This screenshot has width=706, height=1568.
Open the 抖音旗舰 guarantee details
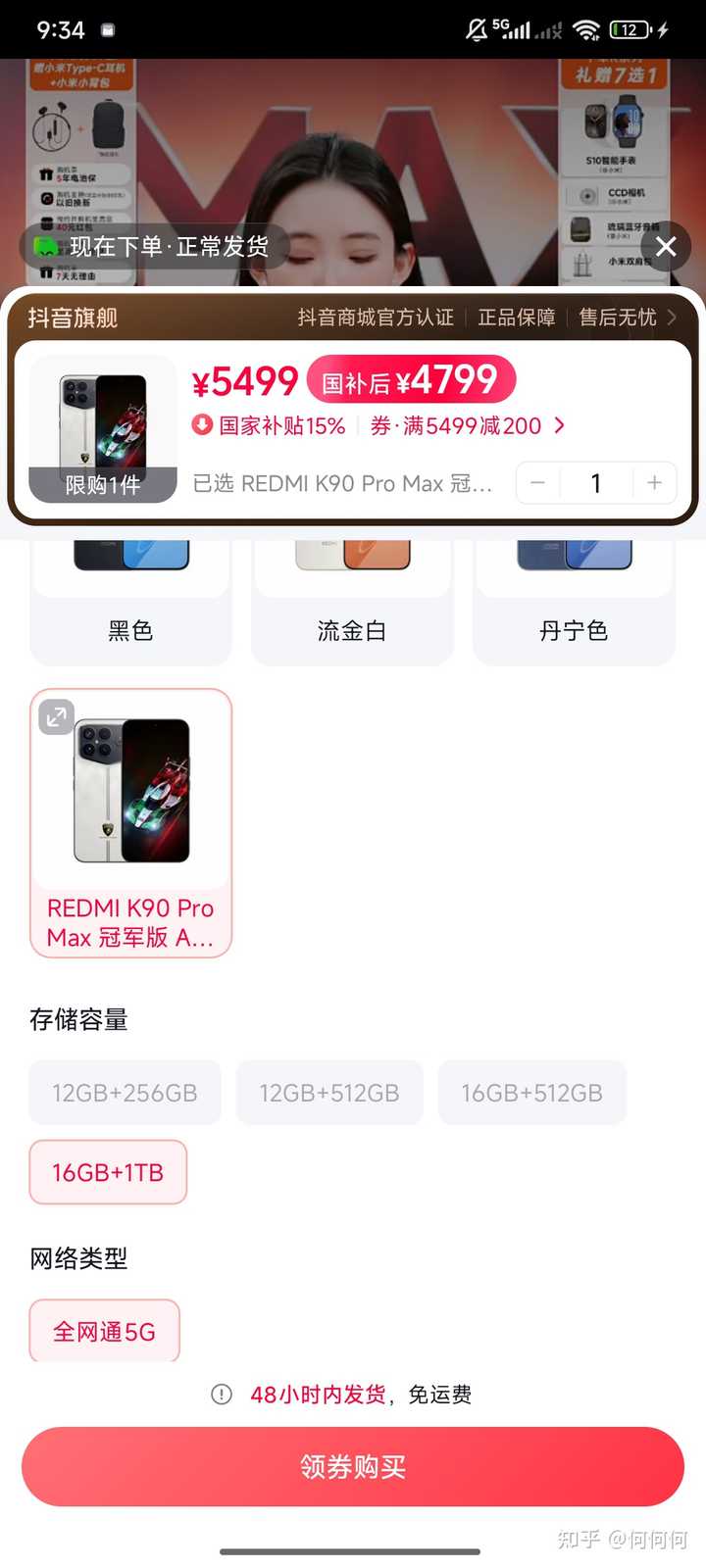click(x=671, y=318)
